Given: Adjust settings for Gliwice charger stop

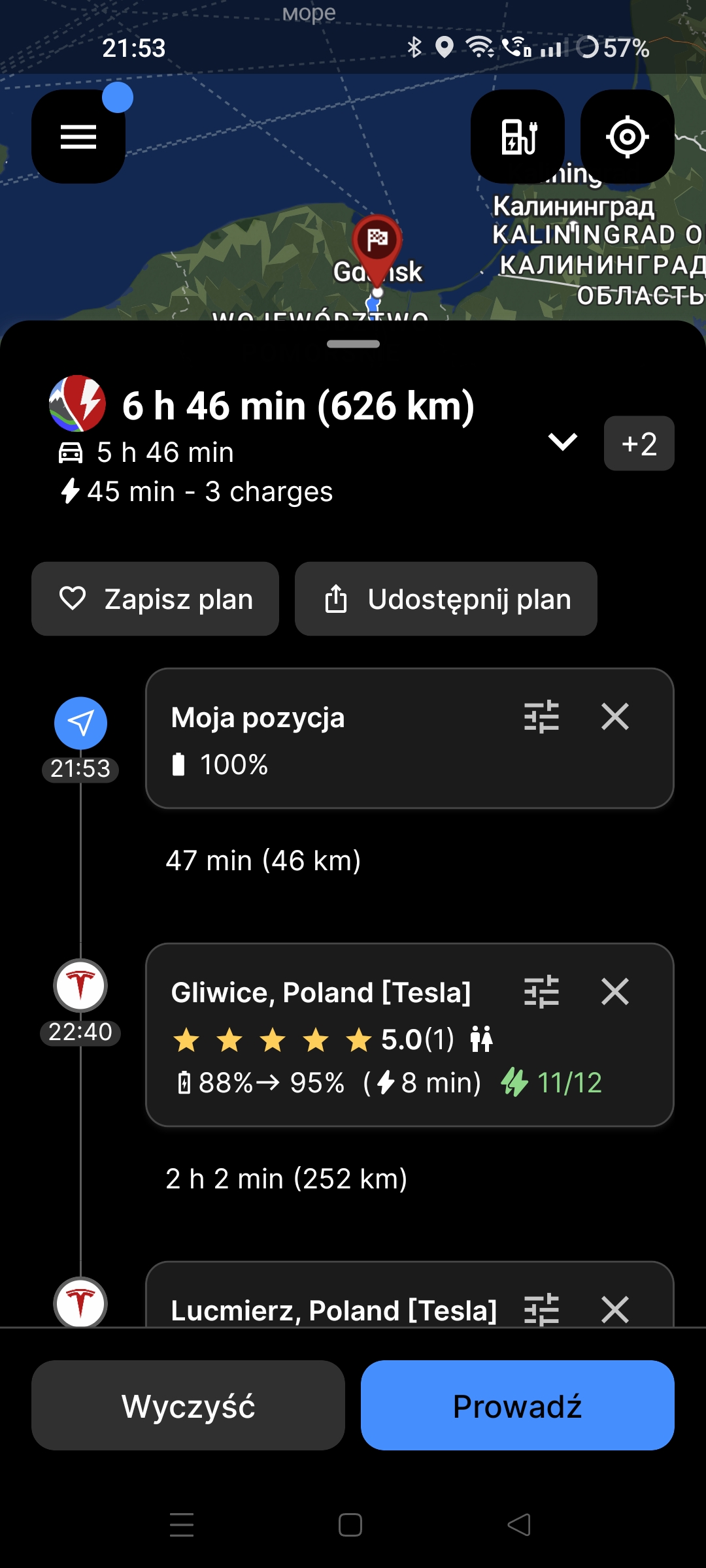Looking at the screenshot, I should [x=541, y=992].
